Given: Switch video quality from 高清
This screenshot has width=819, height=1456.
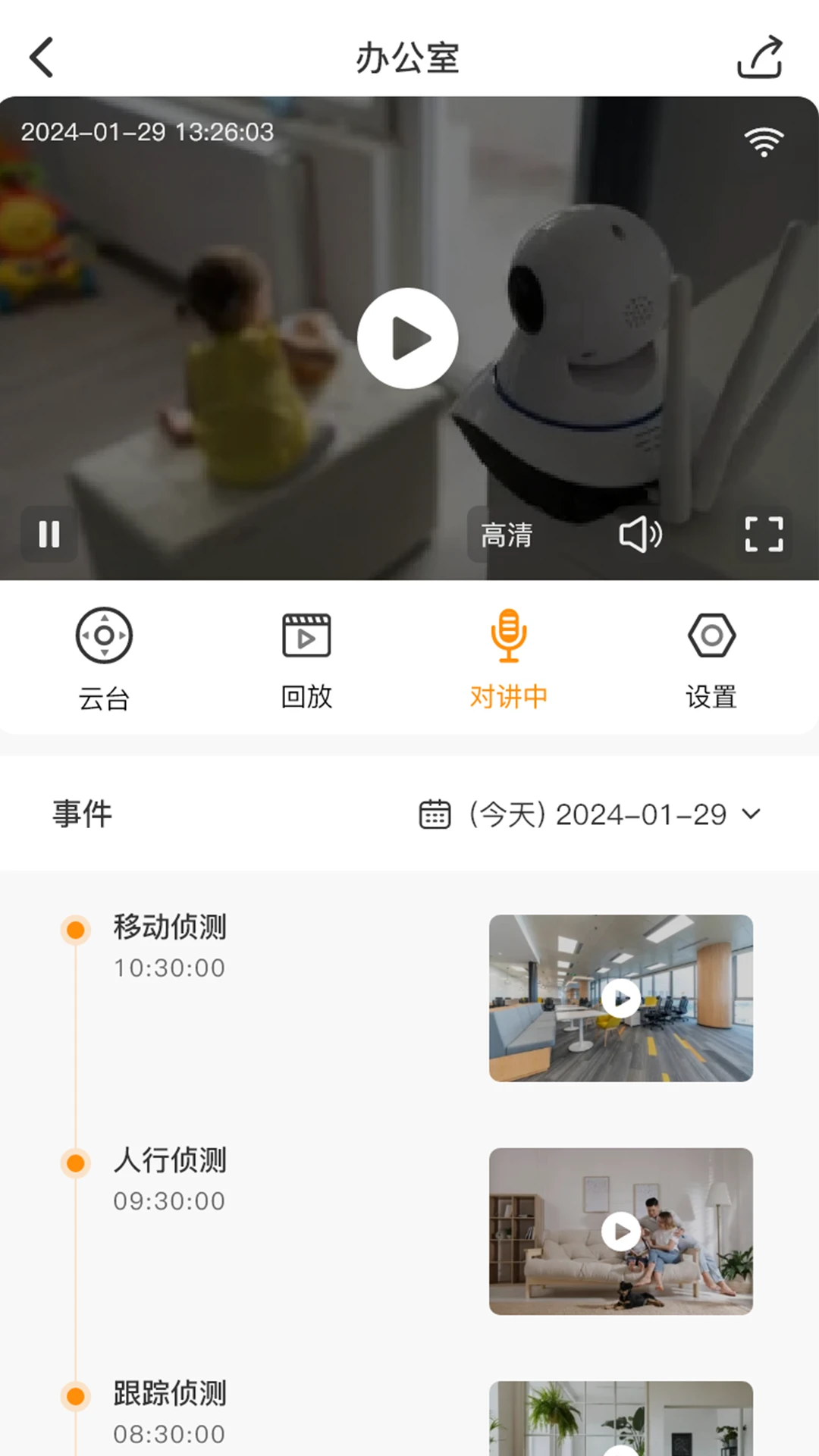Looking at the screenshot, I should pyautogui.click(x=506, y=535).
